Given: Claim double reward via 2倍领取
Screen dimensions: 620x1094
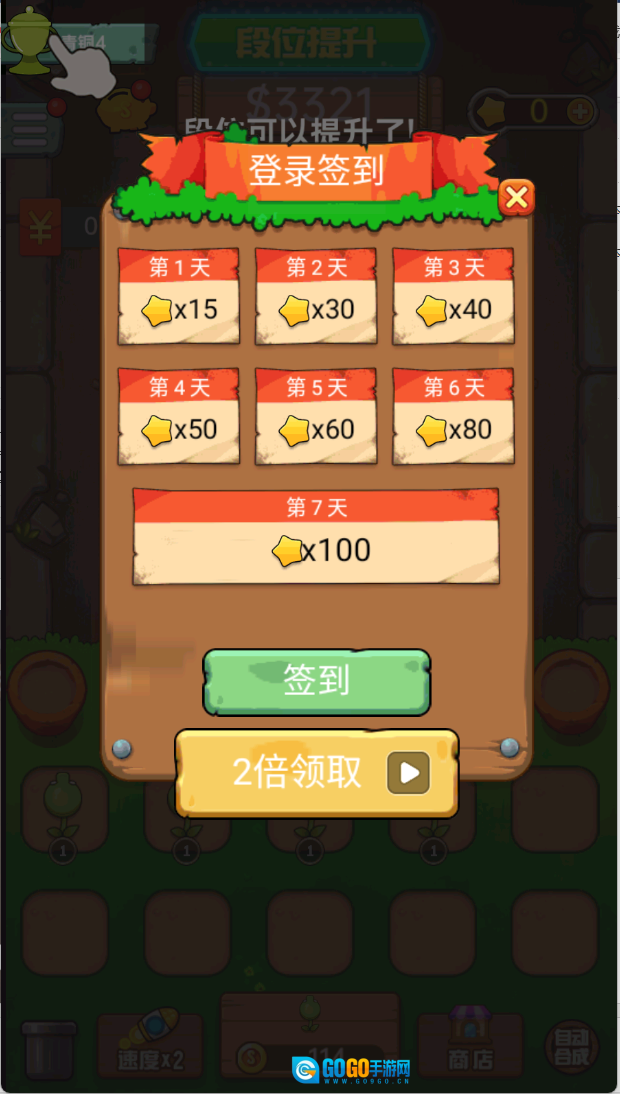Looking at the screenshot, I should point(317,773).
